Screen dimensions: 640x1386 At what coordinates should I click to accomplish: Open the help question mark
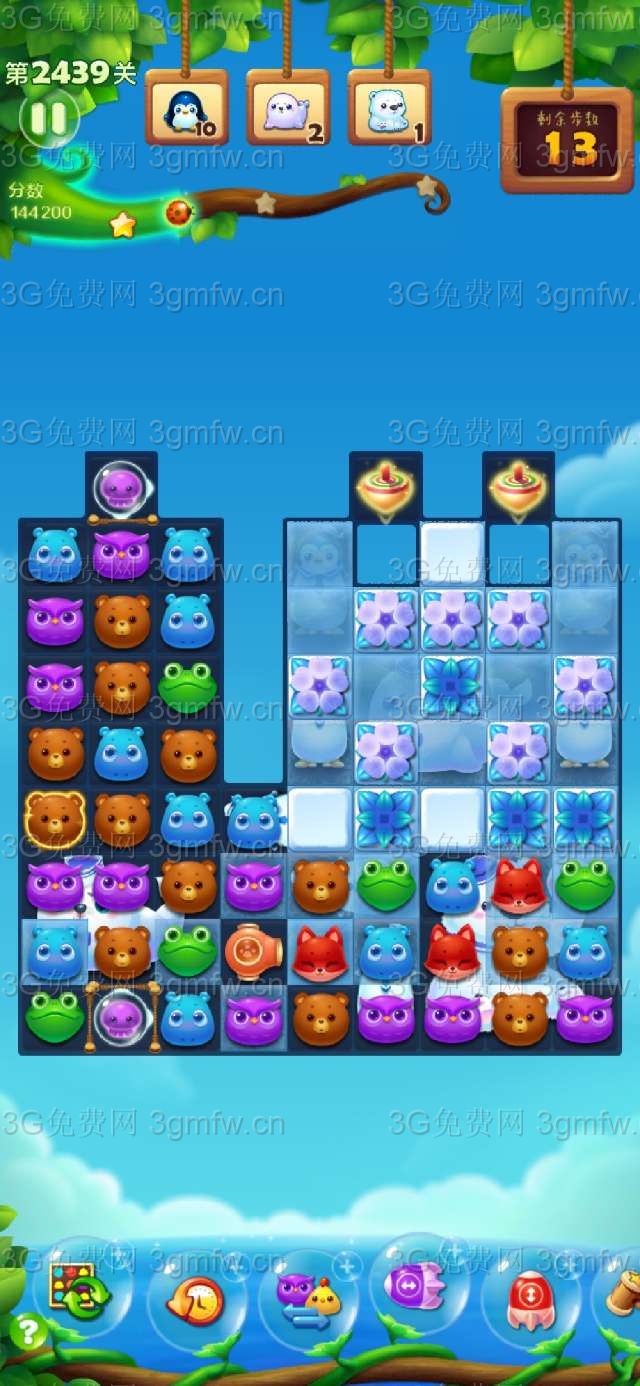(x=27, y=1331)
